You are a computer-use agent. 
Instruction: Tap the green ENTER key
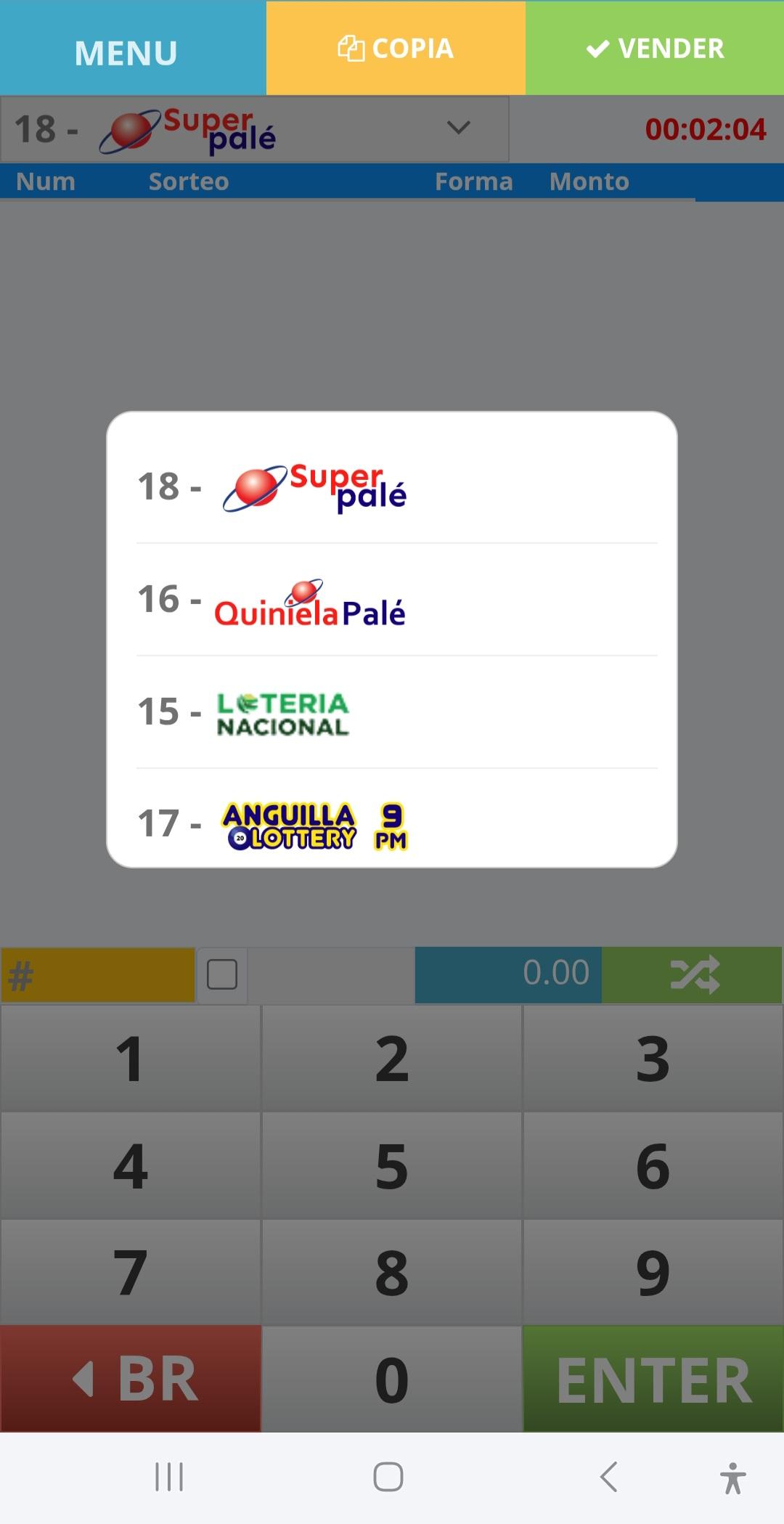[x=653, y=1380]
